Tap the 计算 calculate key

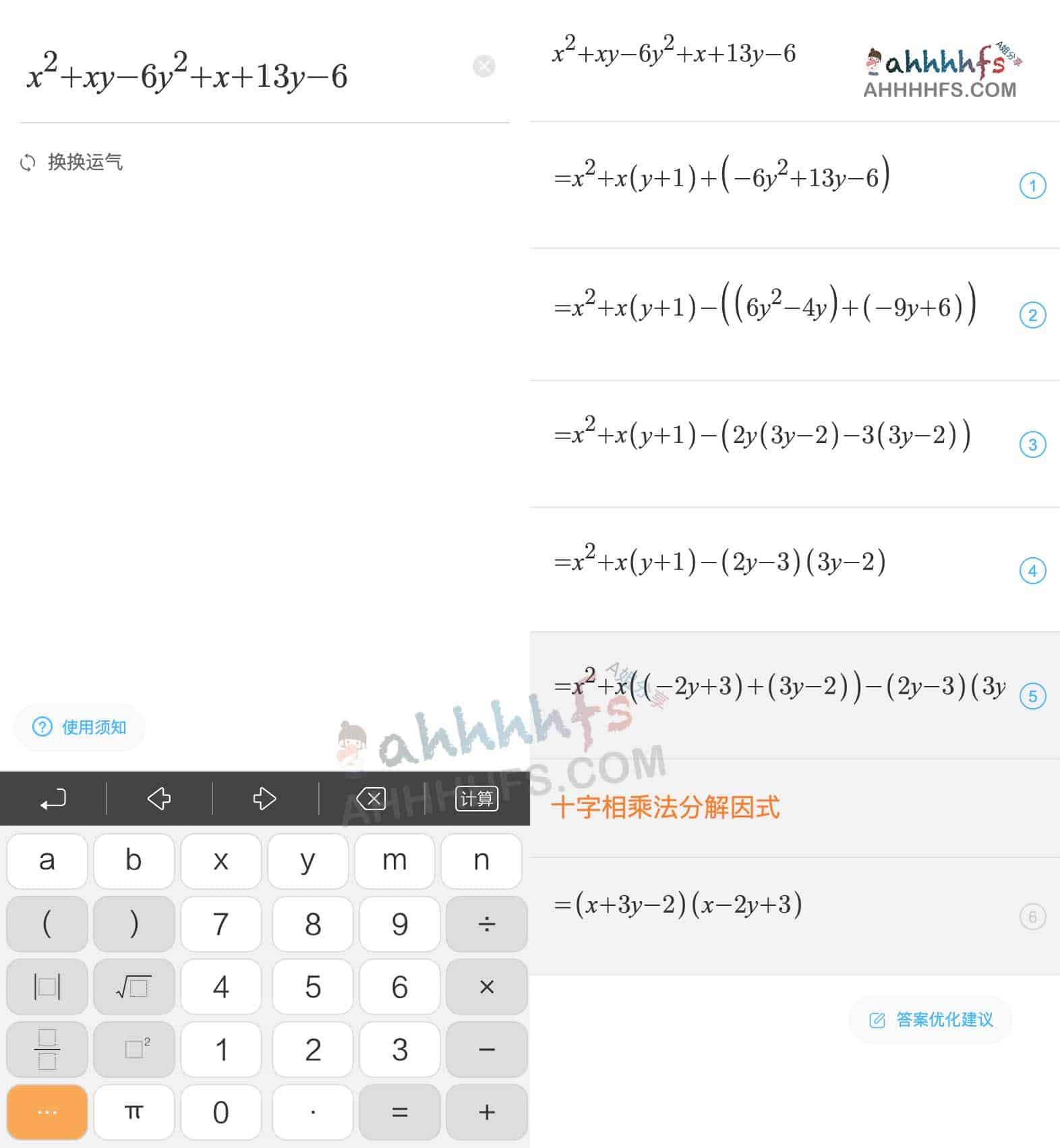coord(476,799)
